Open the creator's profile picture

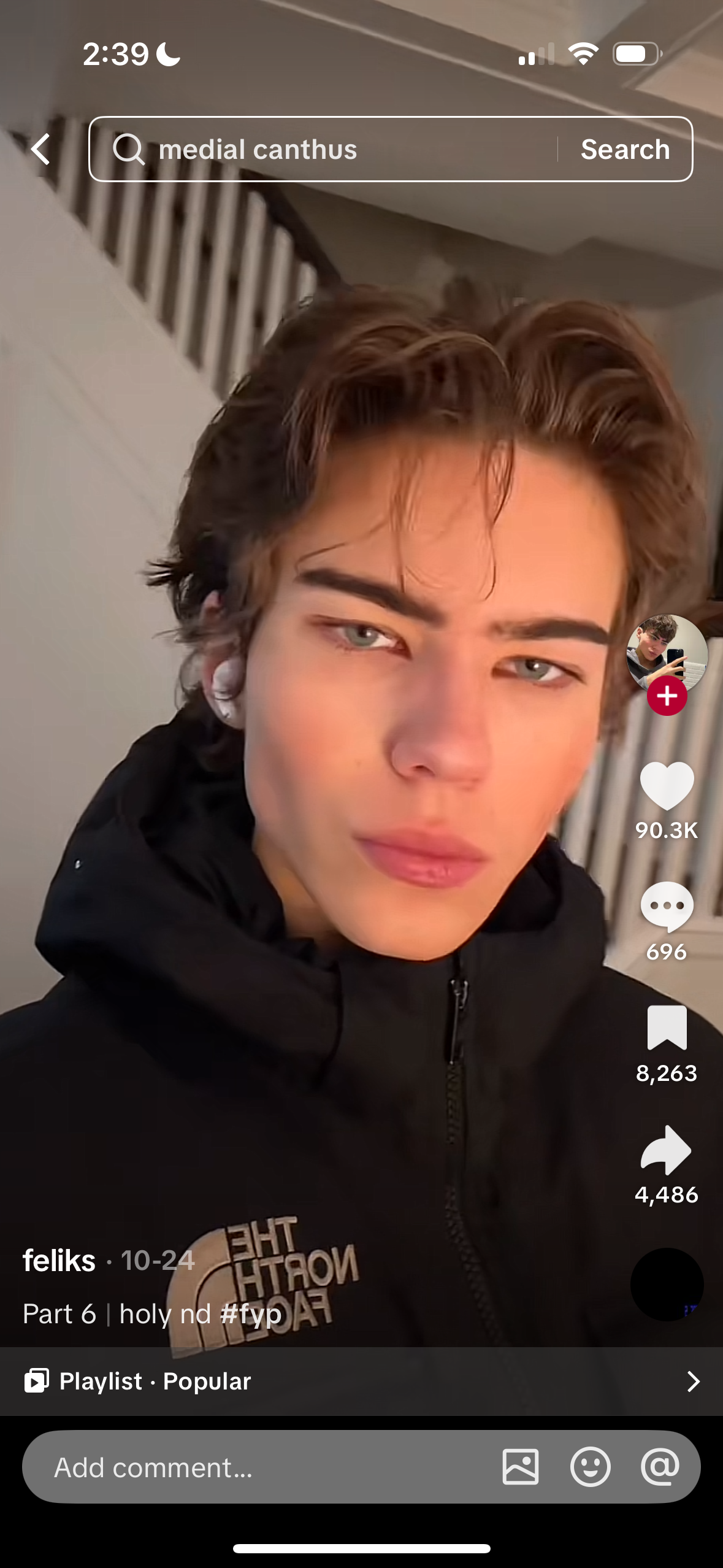point(666,651)
